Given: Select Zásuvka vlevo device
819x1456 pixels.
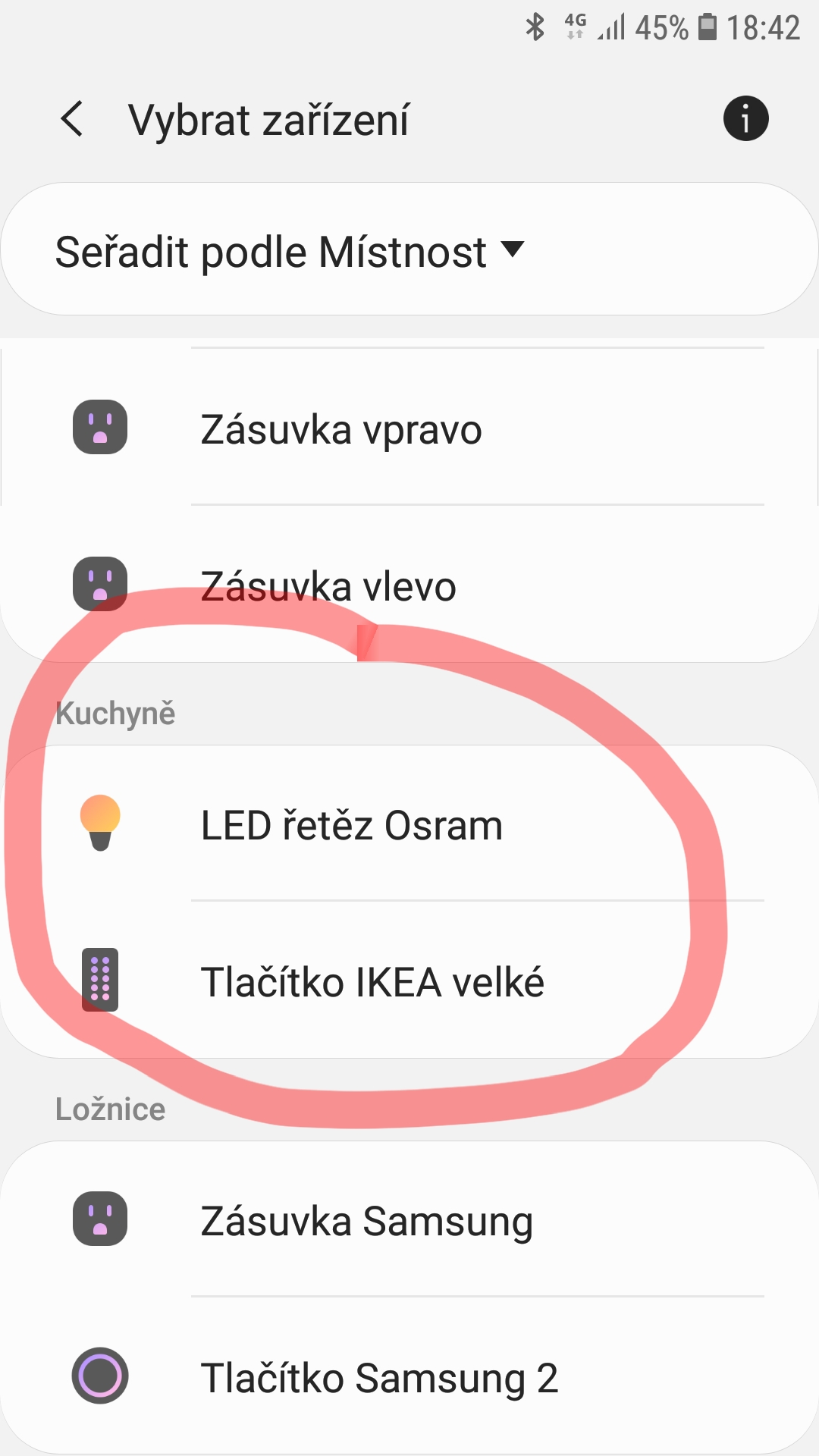Looking at the screenshot, I should [x=328, y=586].
